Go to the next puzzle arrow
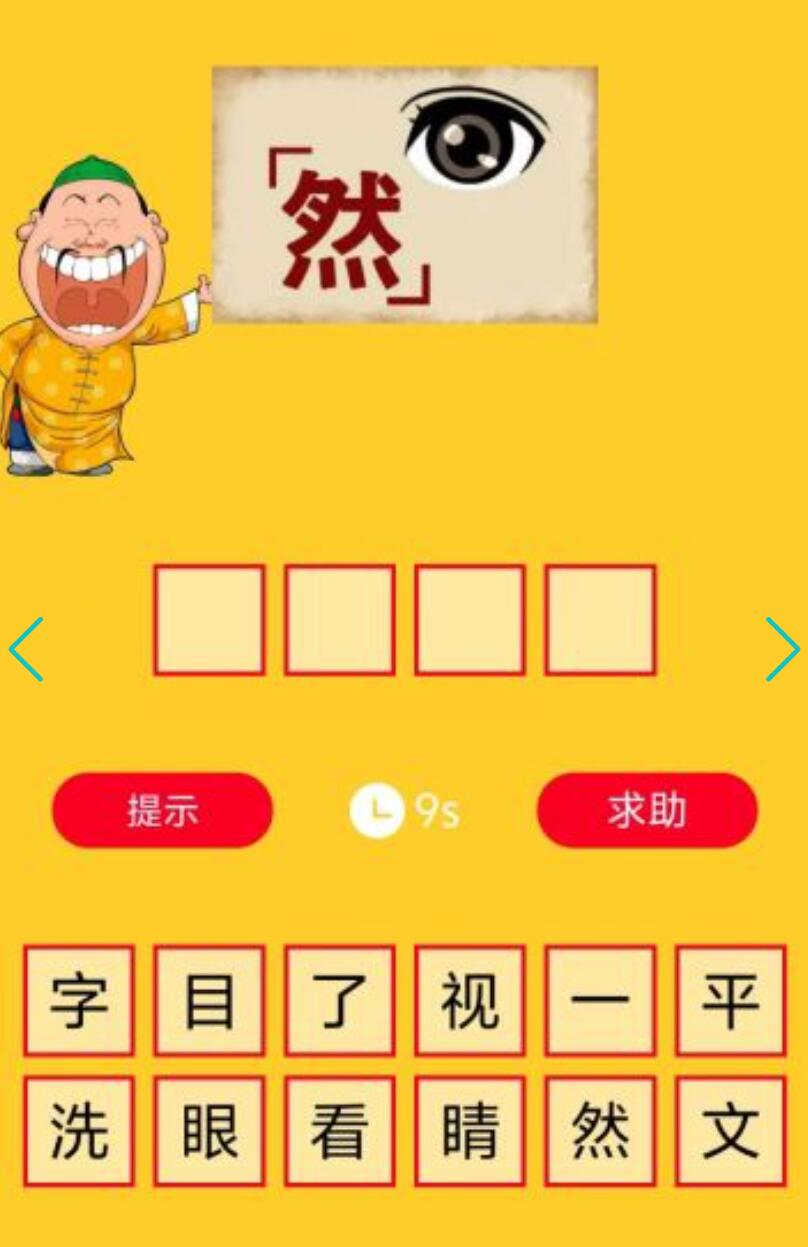Screen dimensions: 808x1247 [782, 649]
